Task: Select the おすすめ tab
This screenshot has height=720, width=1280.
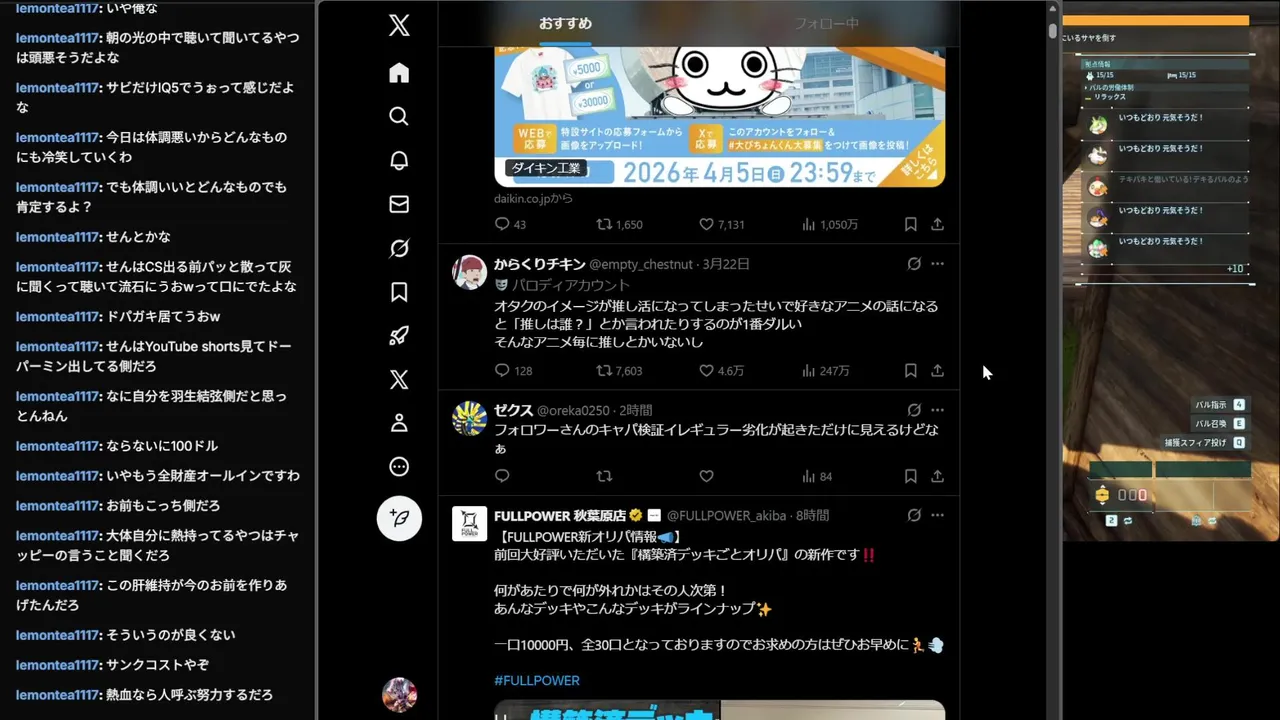Action: pyautogui.click(x=566, y=23)
